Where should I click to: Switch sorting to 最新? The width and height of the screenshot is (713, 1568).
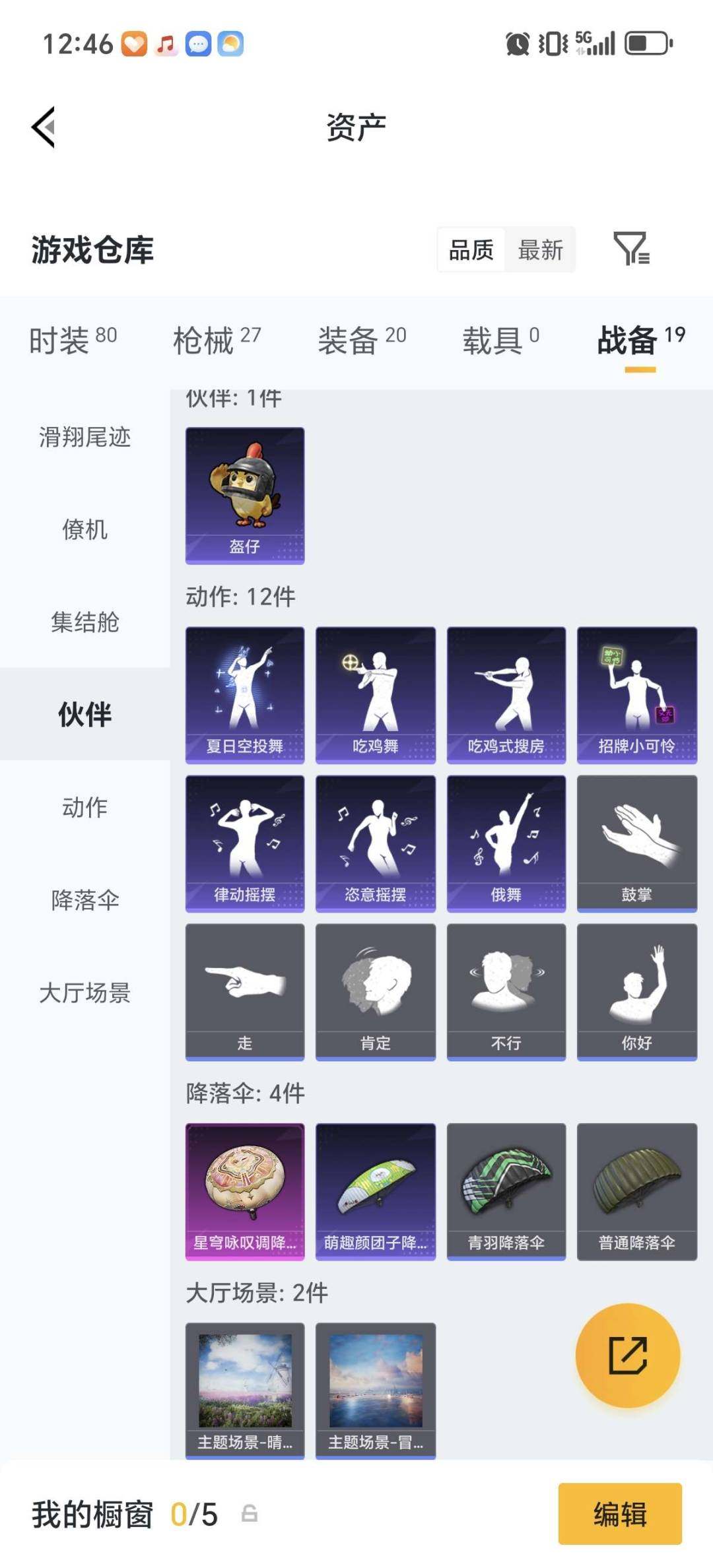pos(540,249)
